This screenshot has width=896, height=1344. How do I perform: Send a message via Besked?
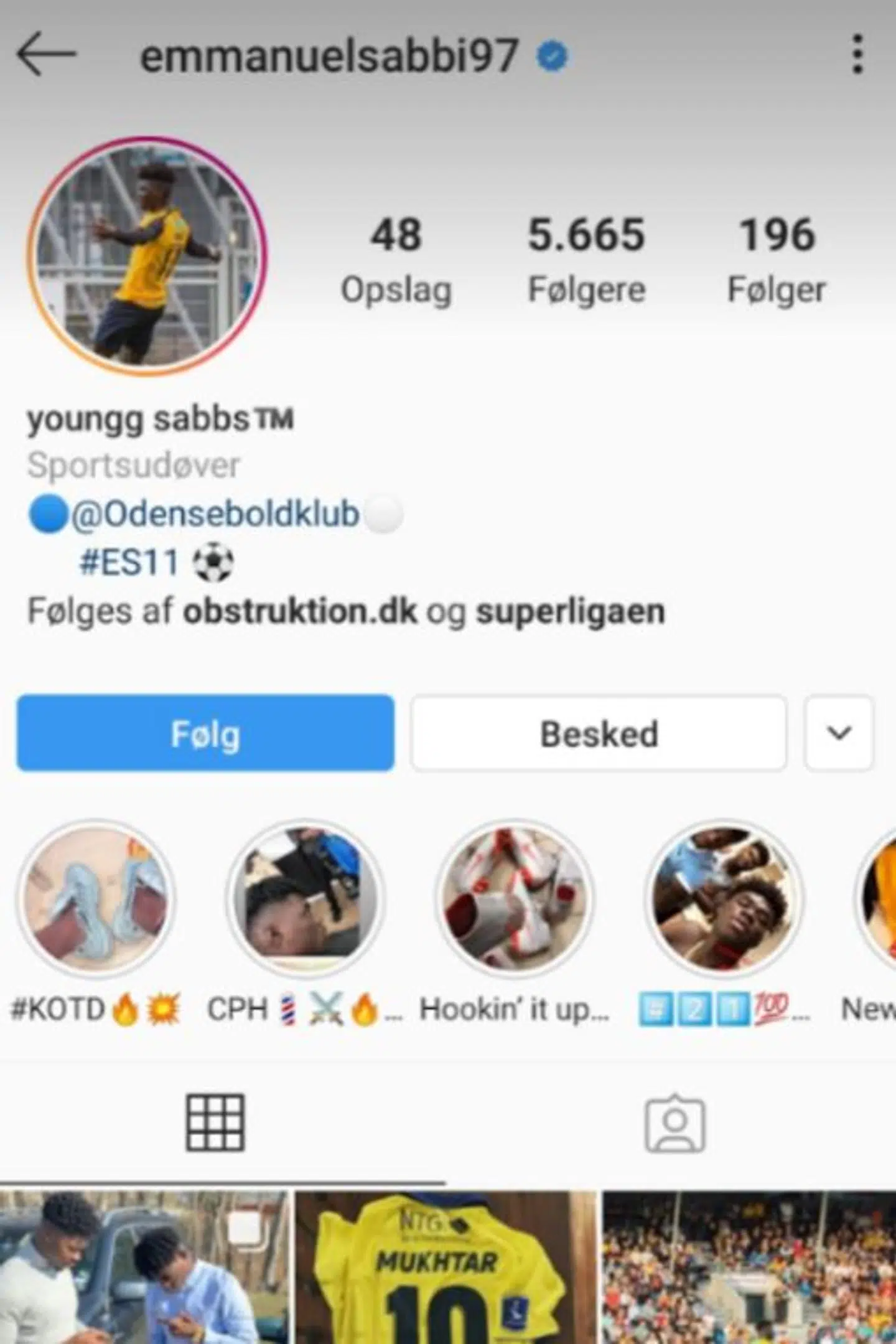599,733
